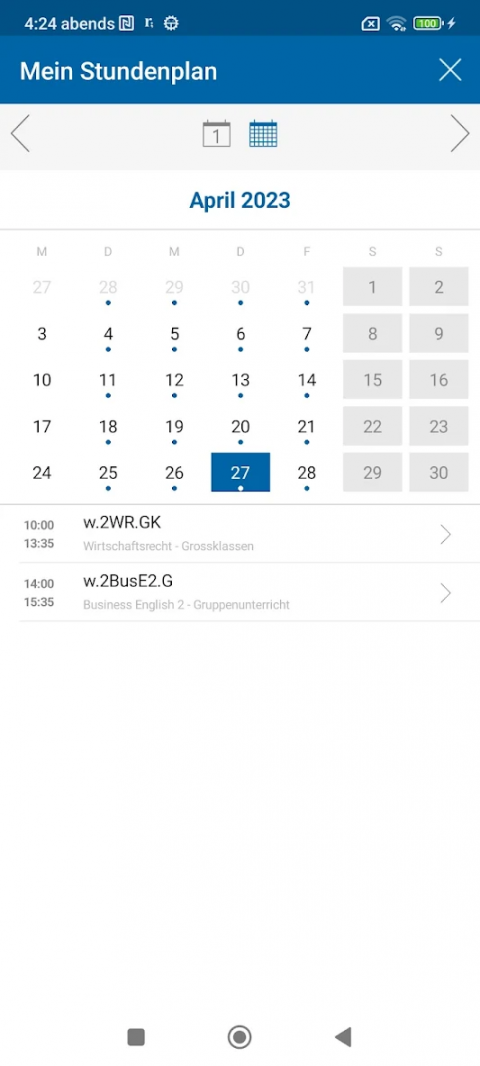This screenshot has height=1066, width=480.
Task: Select April 26 in the calendar
Action: [x=175, y=472]
